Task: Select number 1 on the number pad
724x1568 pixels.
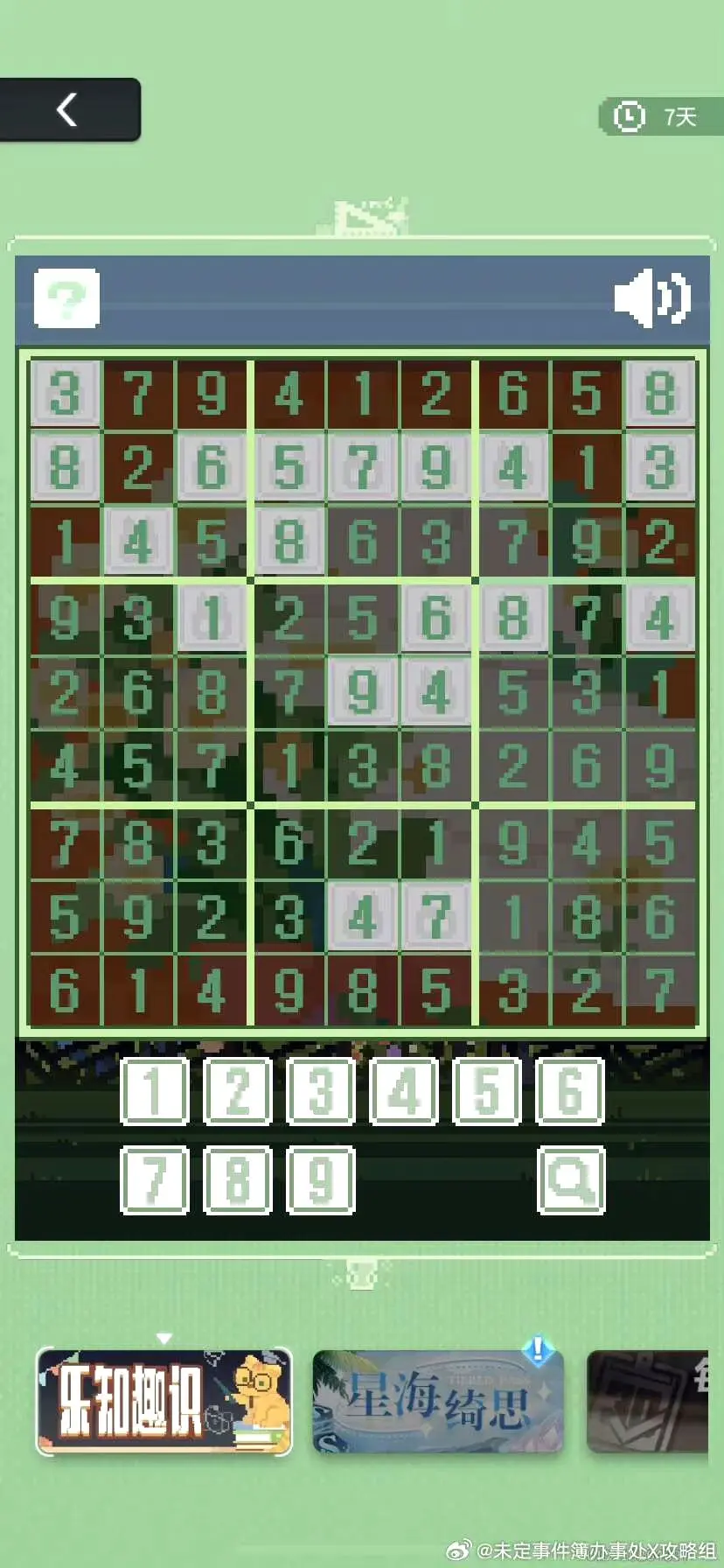Action: click(x=155, y=1090)
